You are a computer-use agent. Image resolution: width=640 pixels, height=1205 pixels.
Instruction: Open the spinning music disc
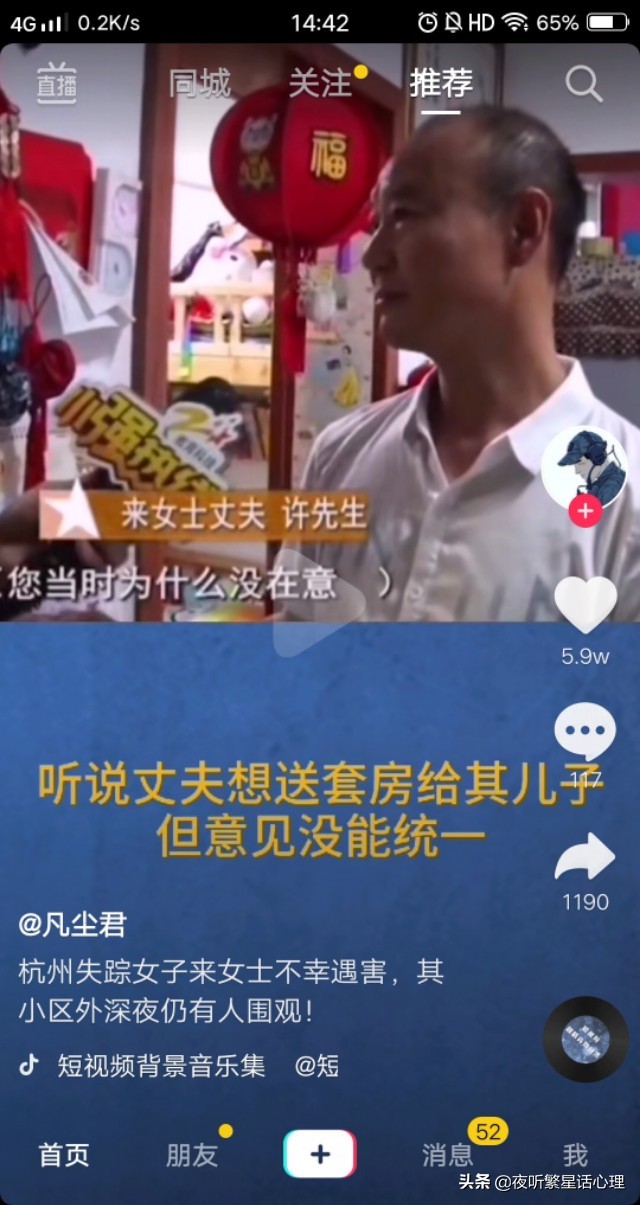pos(585,1040)
